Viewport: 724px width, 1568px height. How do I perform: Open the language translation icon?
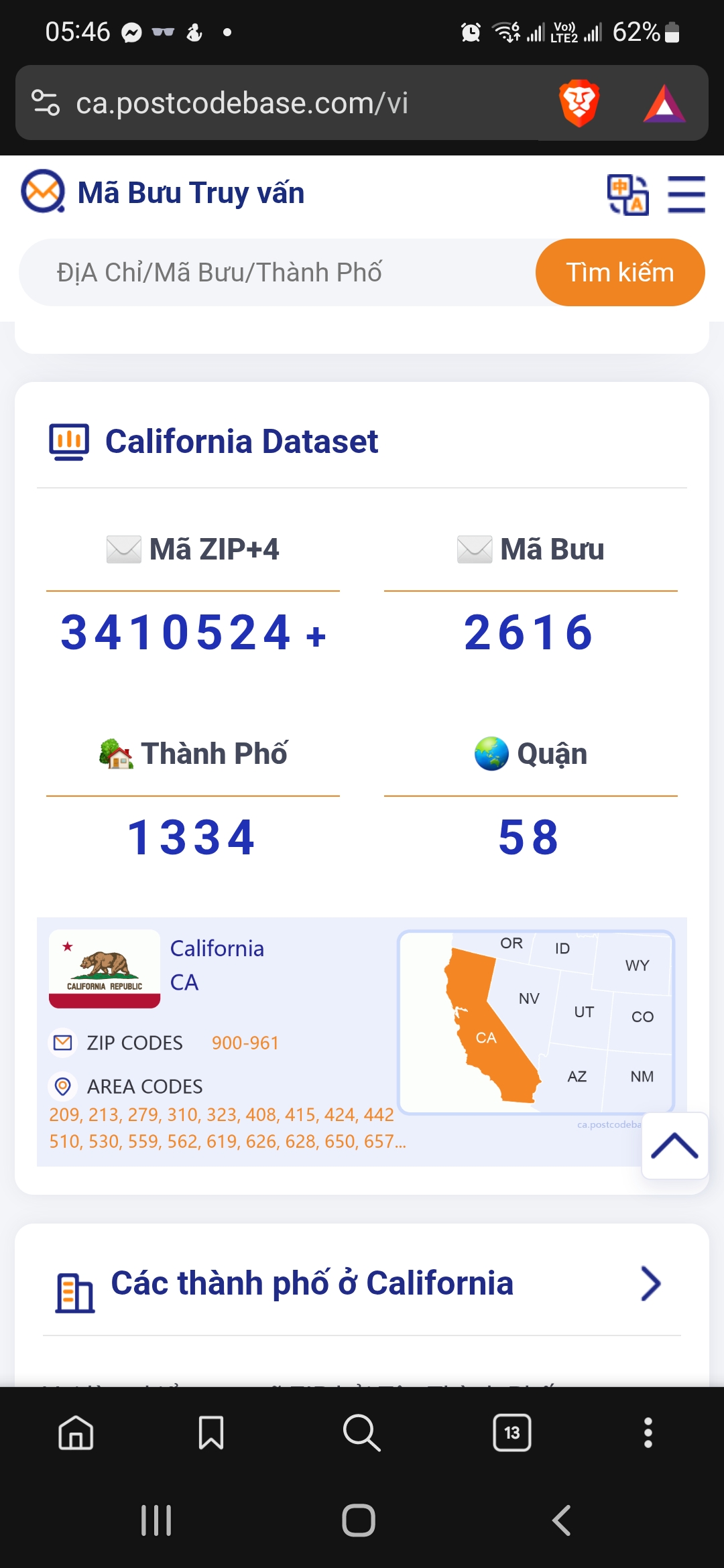pos(627,194)
